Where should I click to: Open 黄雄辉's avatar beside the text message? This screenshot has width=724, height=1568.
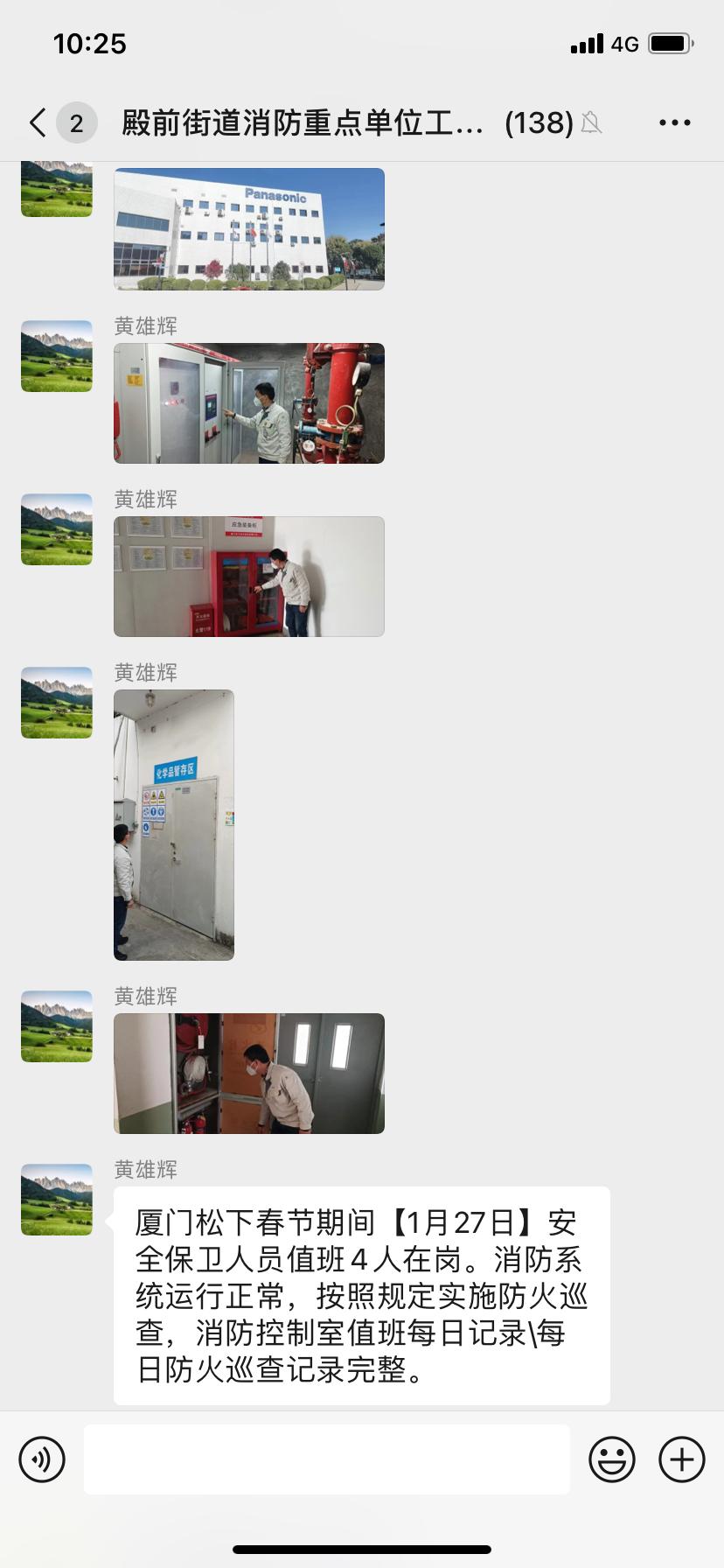click(57, 1199)
